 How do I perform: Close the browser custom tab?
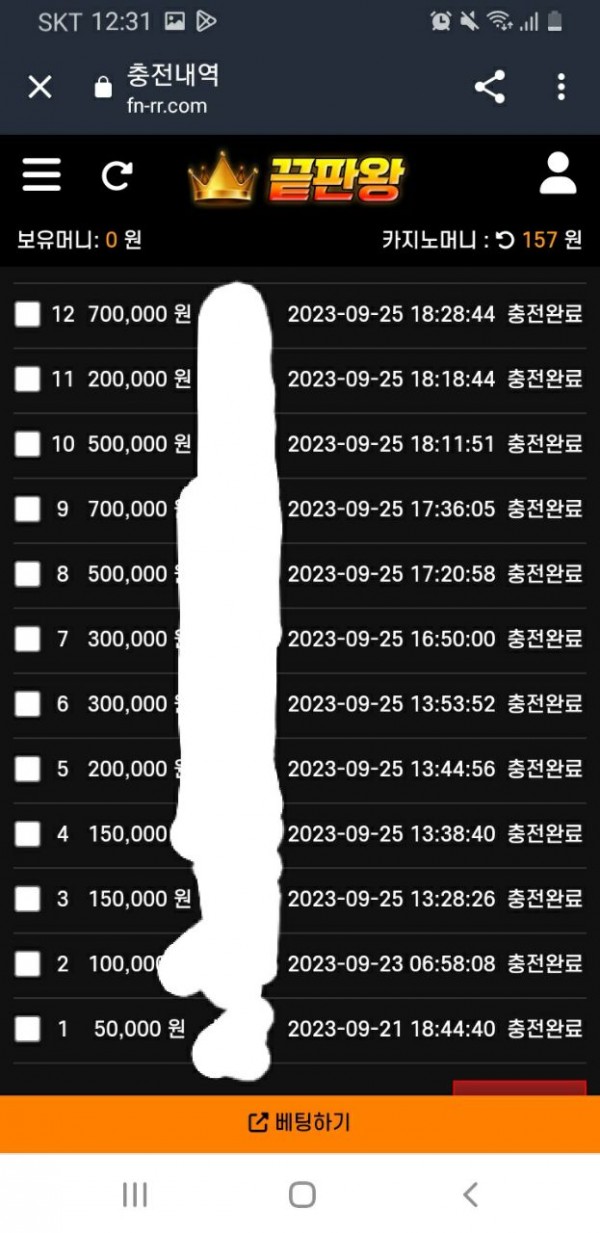tap(40, 87)
